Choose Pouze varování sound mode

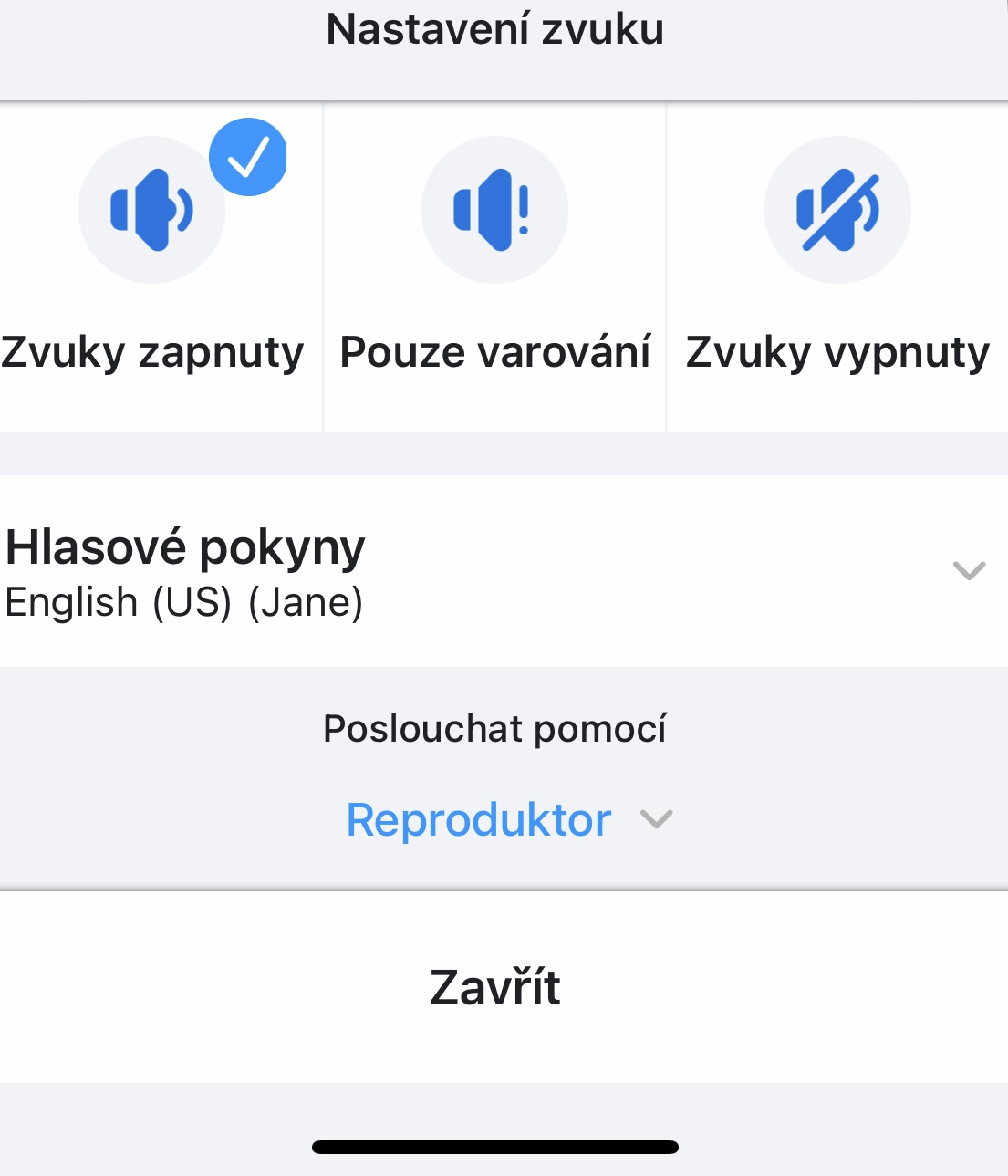[494, 212]
